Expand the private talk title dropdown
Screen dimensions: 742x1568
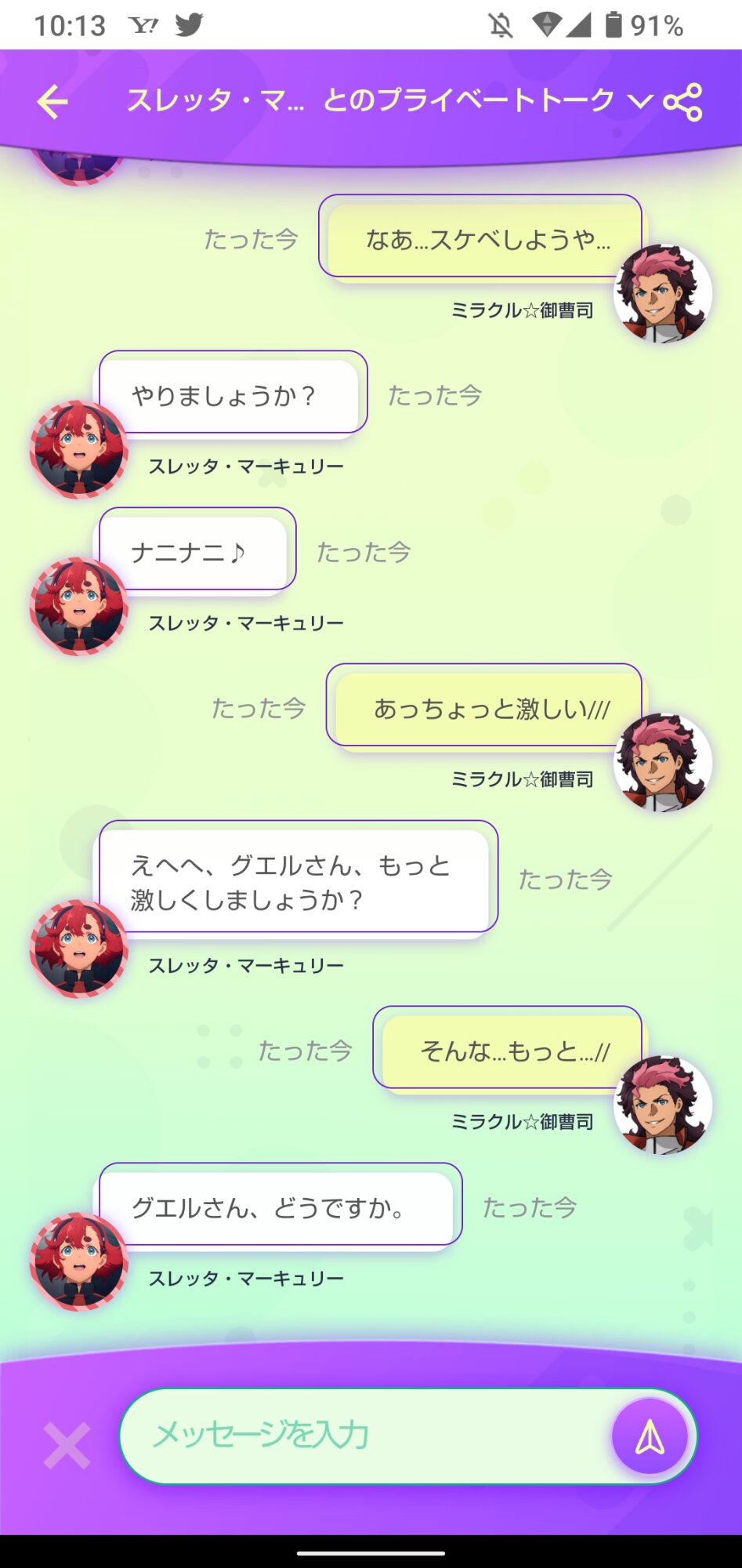point(639,101)
